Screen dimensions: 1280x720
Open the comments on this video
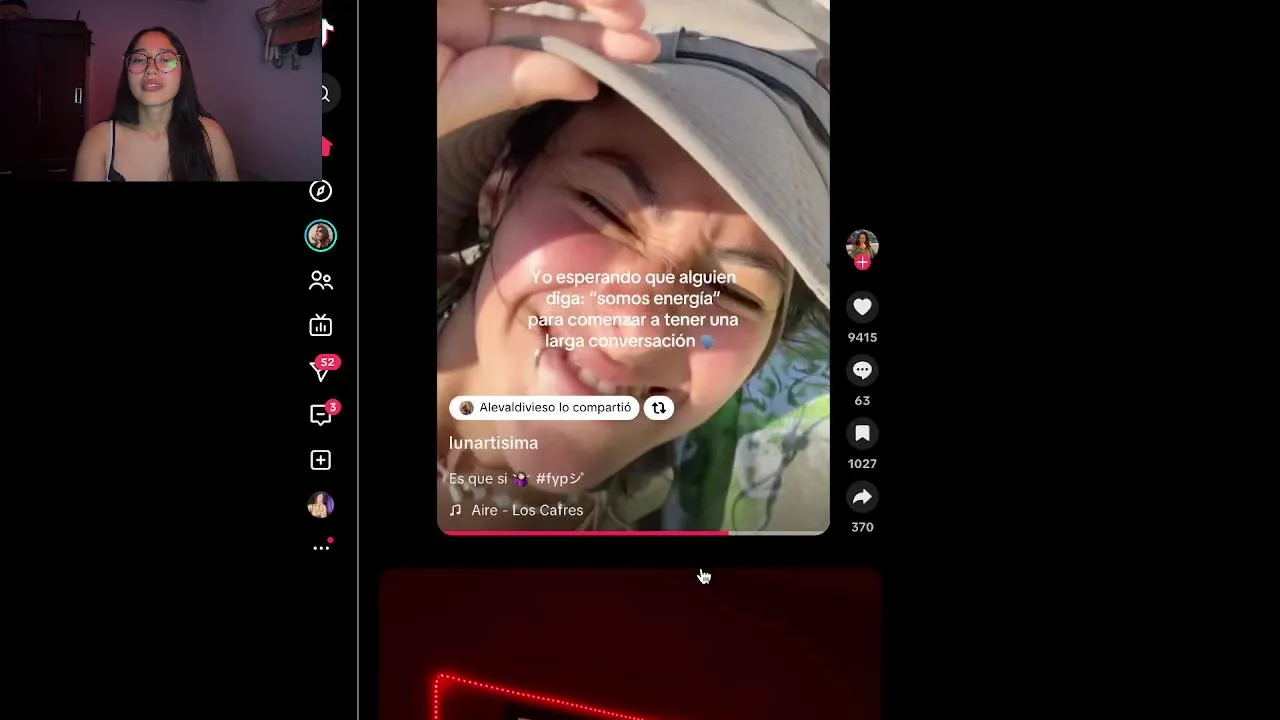(x=862, y=371)
